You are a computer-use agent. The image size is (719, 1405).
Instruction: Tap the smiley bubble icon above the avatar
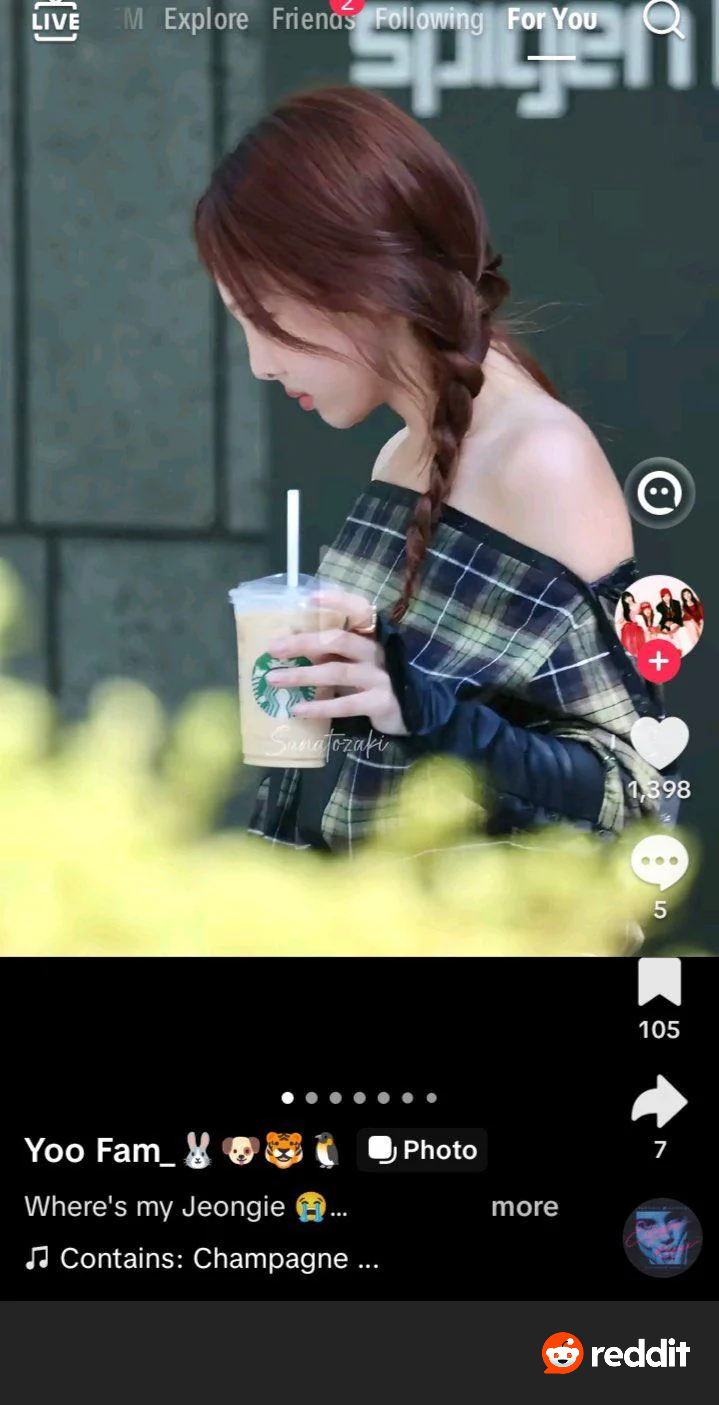[659, 492]
